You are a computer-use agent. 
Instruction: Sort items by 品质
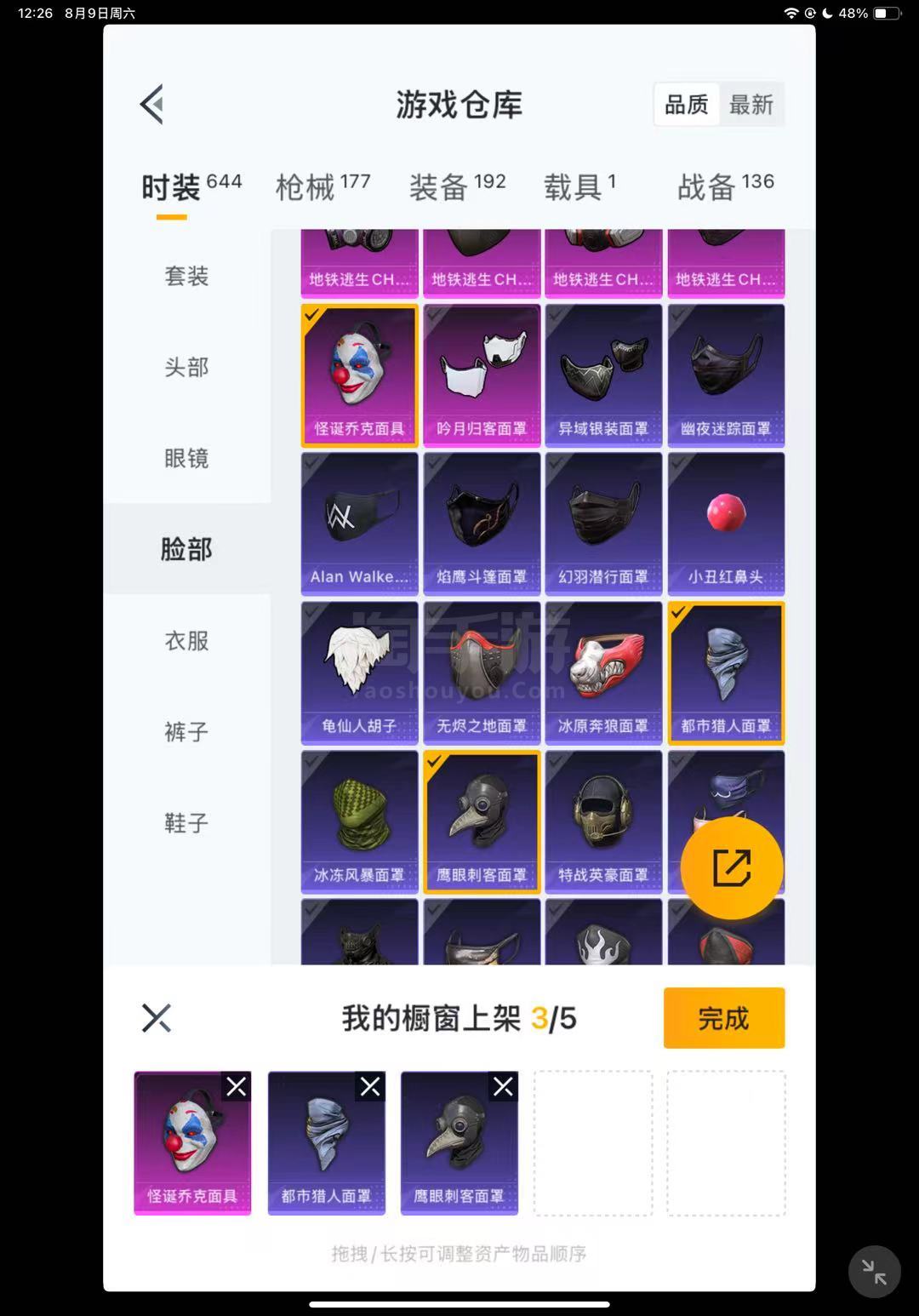(686, 105)
